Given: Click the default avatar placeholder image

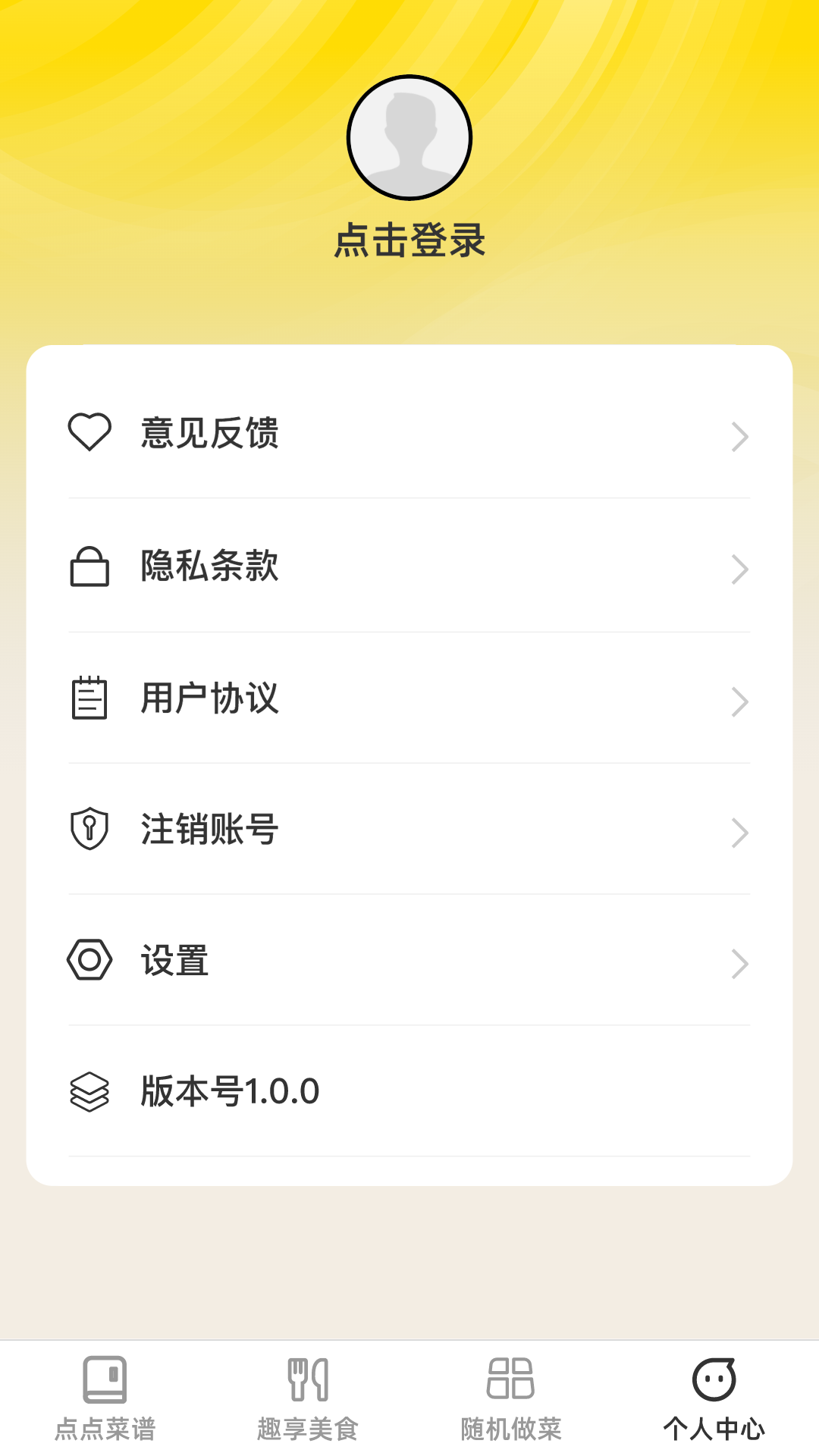Looking at the screenshot, I should (409, 137).
